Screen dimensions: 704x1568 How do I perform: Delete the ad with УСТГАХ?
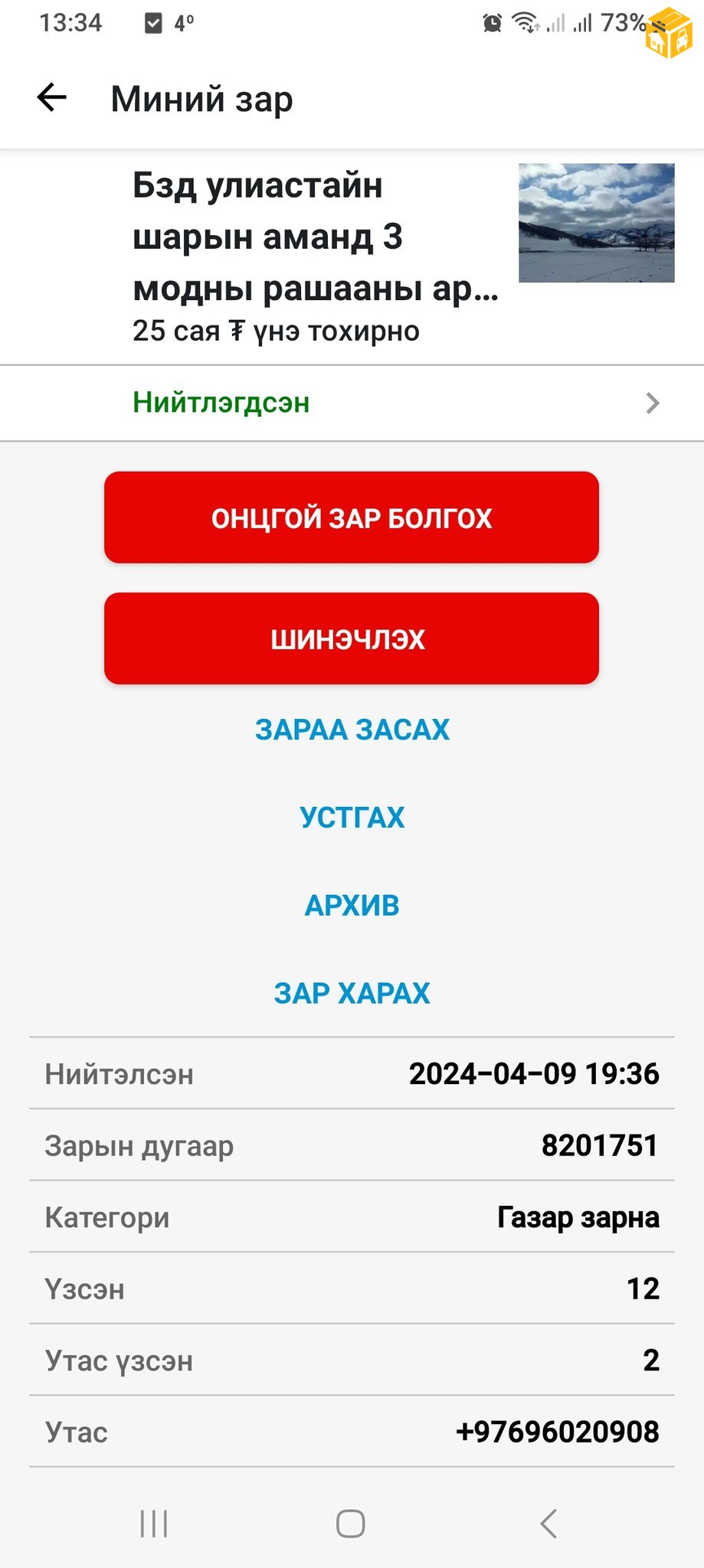[352, 818]
